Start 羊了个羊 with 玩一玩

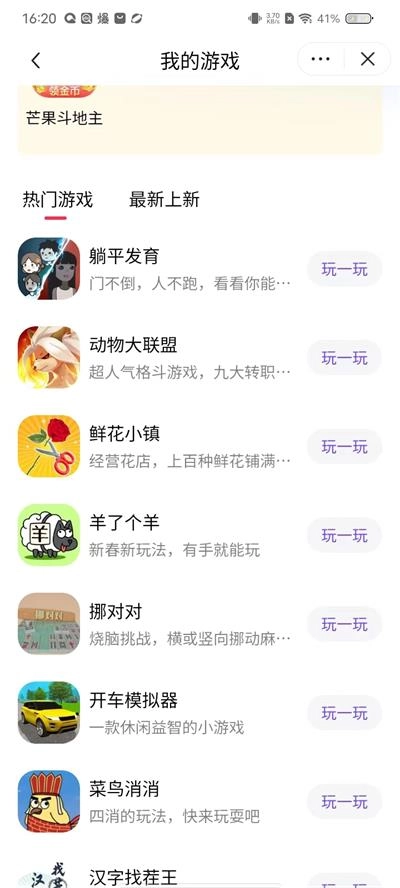coord(344,535)
